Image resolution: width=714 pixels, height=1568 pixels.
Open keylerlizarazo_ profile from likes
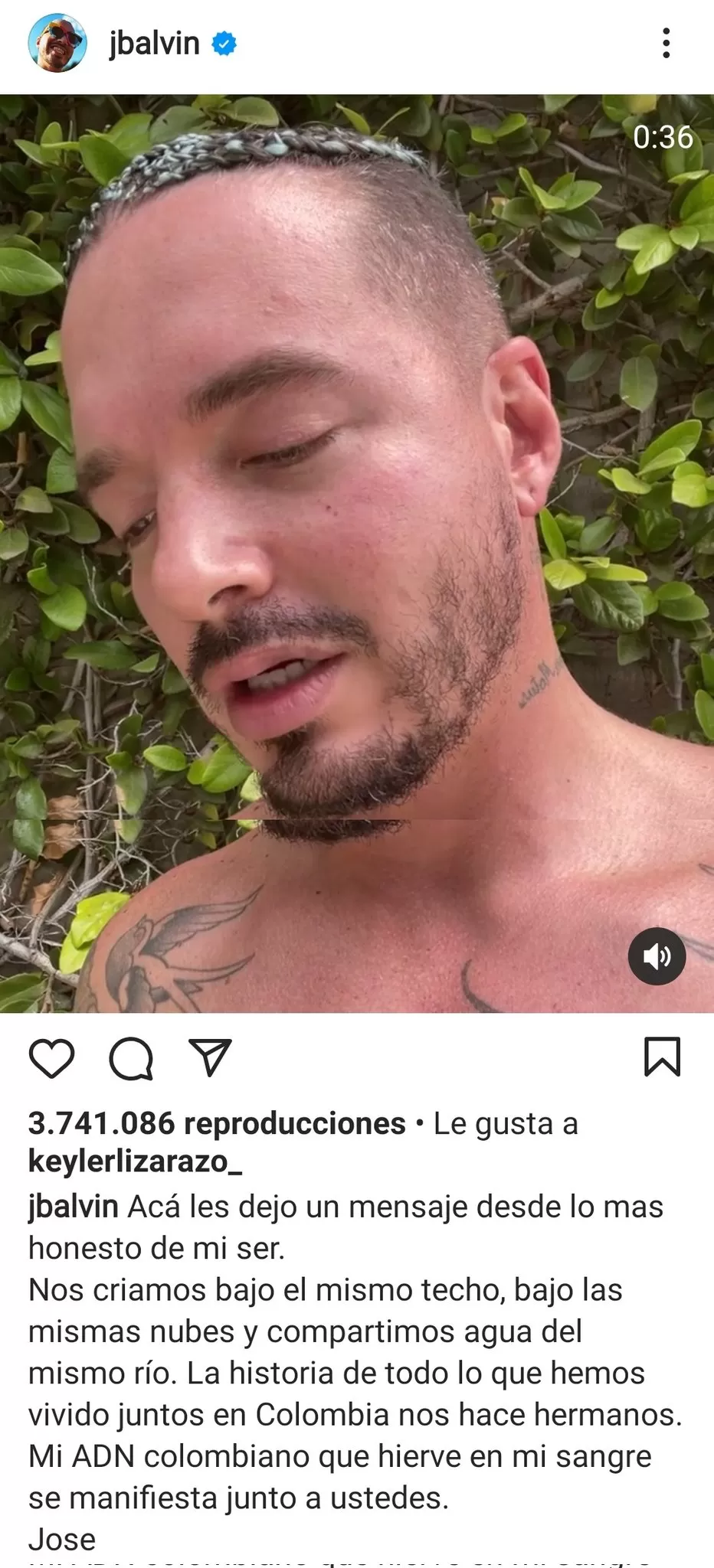click(x=135, y=1162)
